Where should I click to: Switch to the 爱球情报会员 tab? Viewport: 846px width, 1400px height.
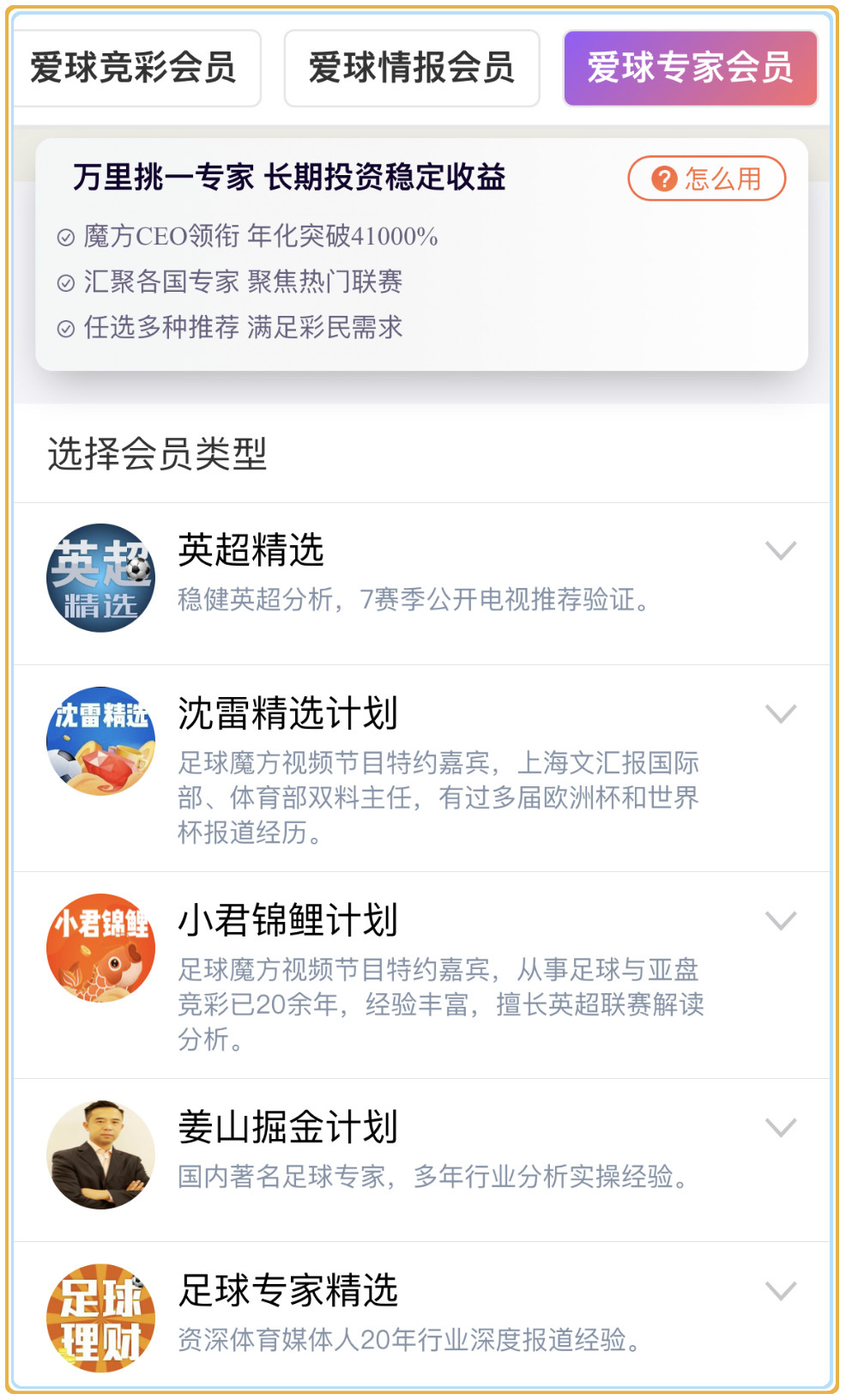(412, 69)
